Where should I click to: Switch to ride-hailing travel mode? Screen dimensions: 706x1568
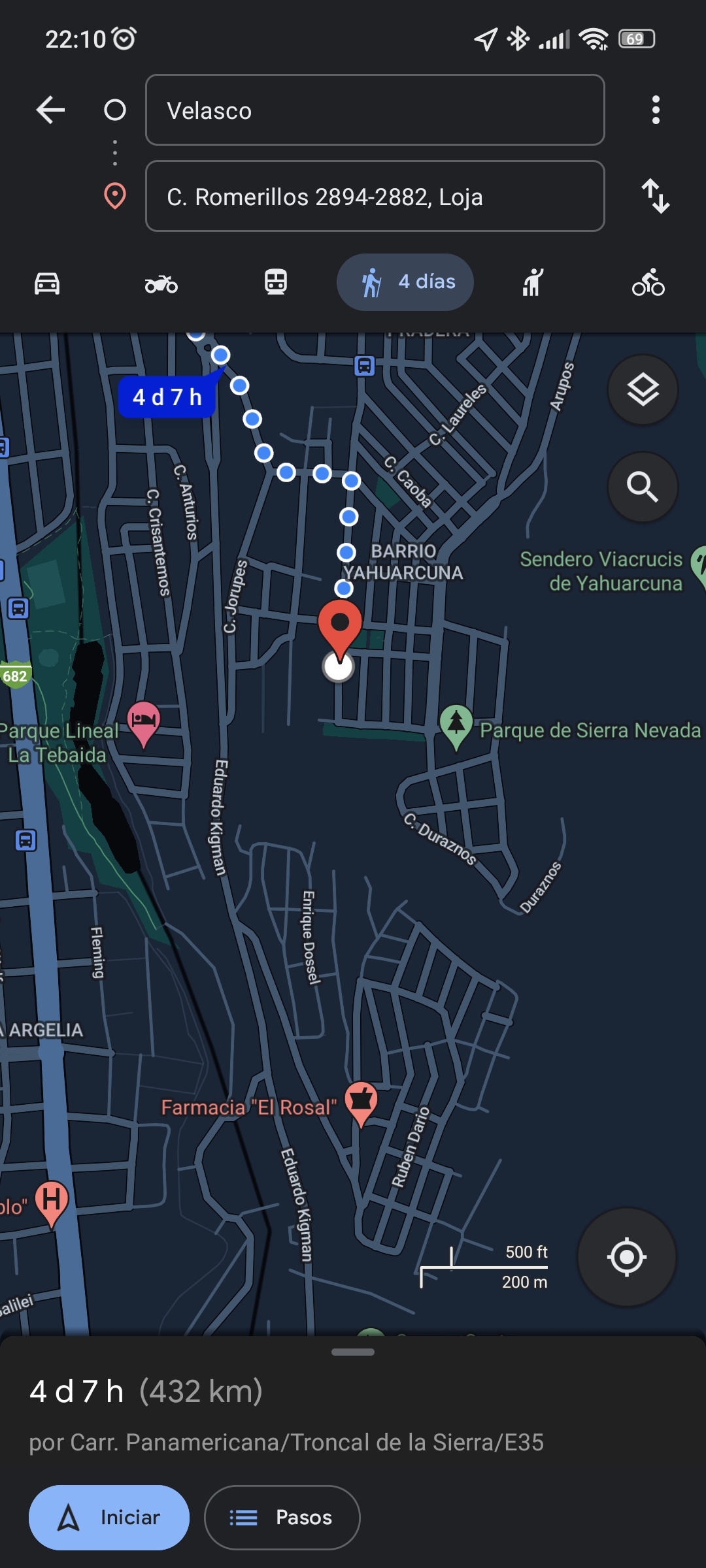(x=533, y=284)
